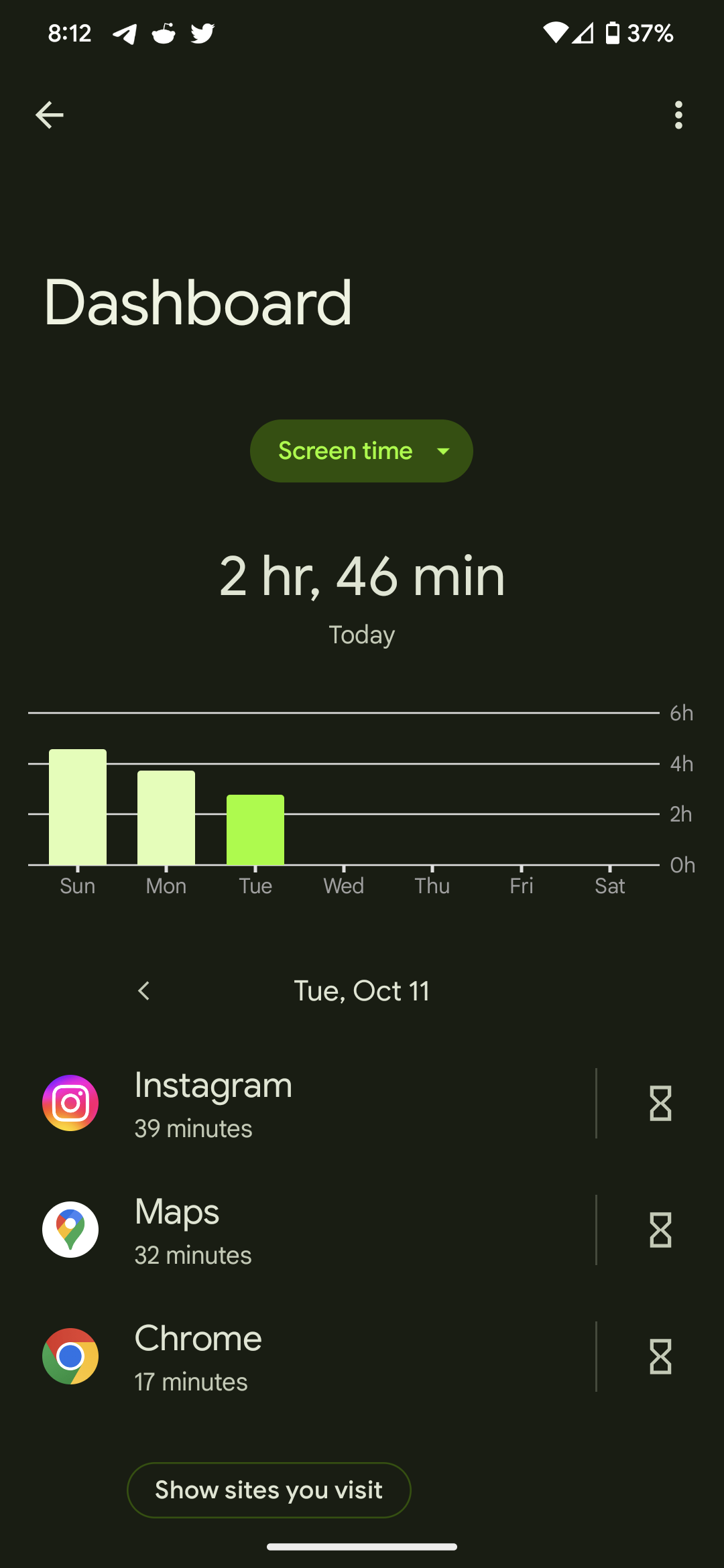The image size is (724, 1568).
Task: Expand the Screen time dropdown
Action: (x=361, y=451)
